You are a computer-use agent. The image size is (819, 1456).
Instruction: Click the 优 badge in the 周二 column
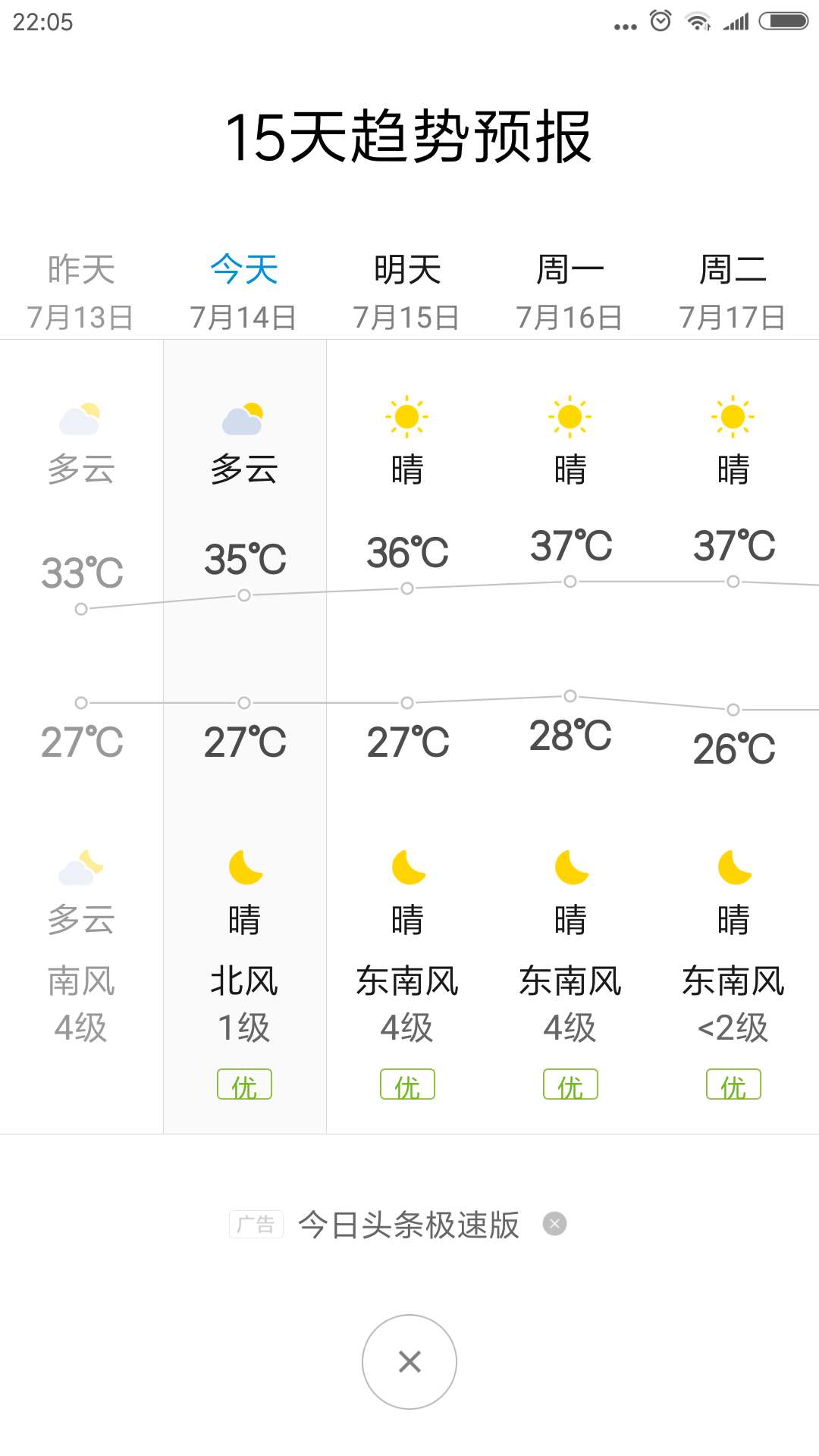(734, 1084)
